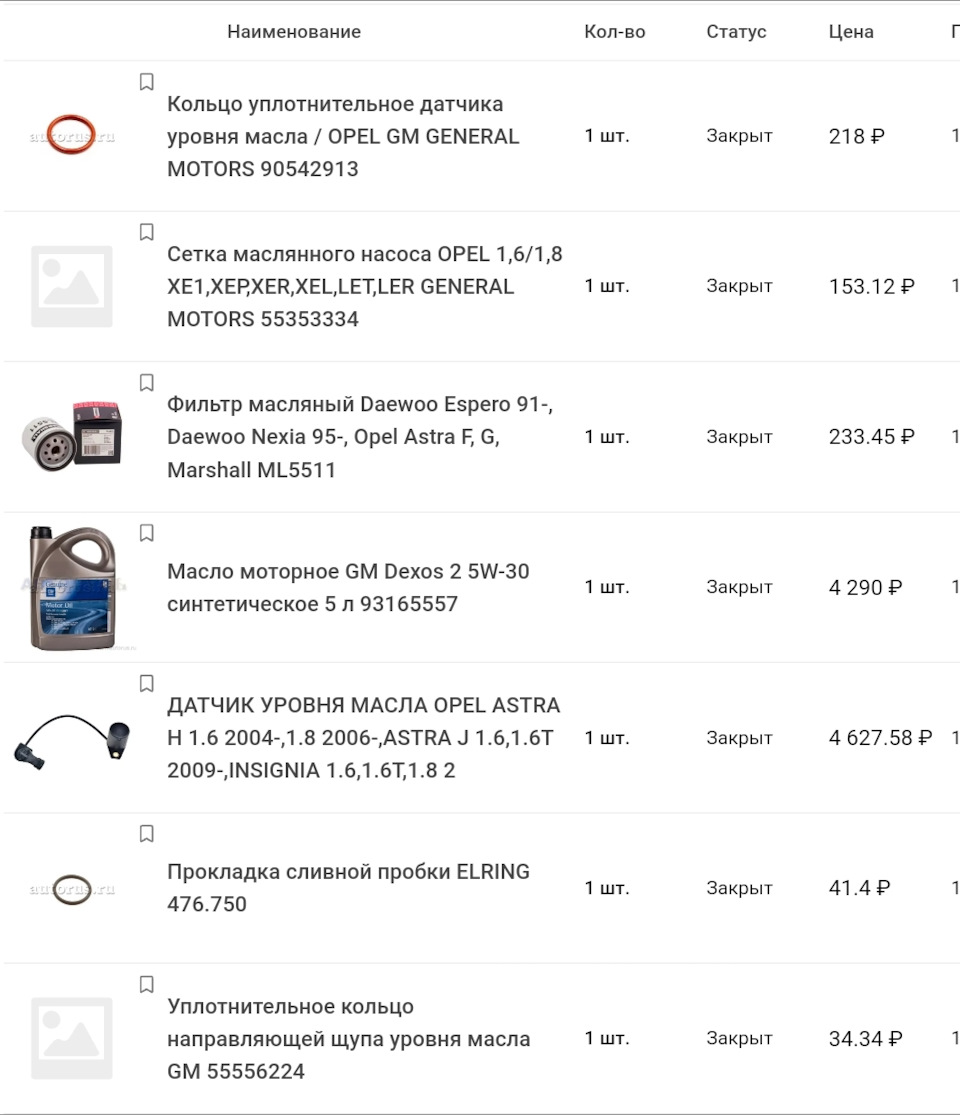Click the GM Dexos 2 oil canister thumbnail

coord(71,587)
